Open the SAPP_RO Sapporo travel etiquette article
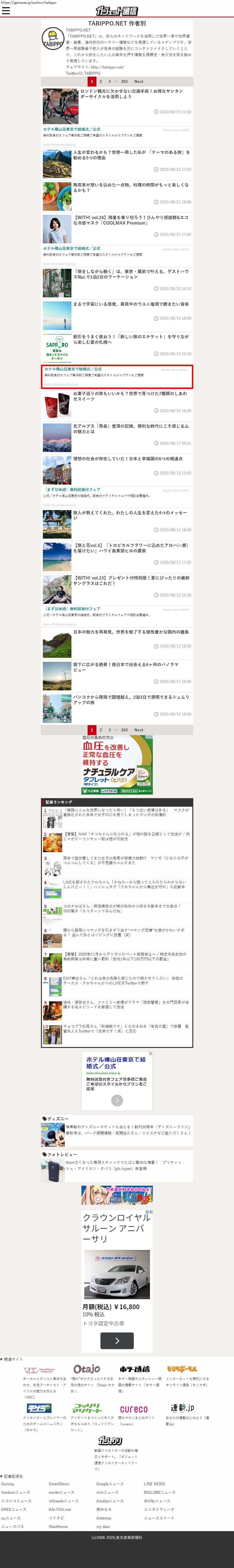234x1568 pixels. (x=131, y=339)
